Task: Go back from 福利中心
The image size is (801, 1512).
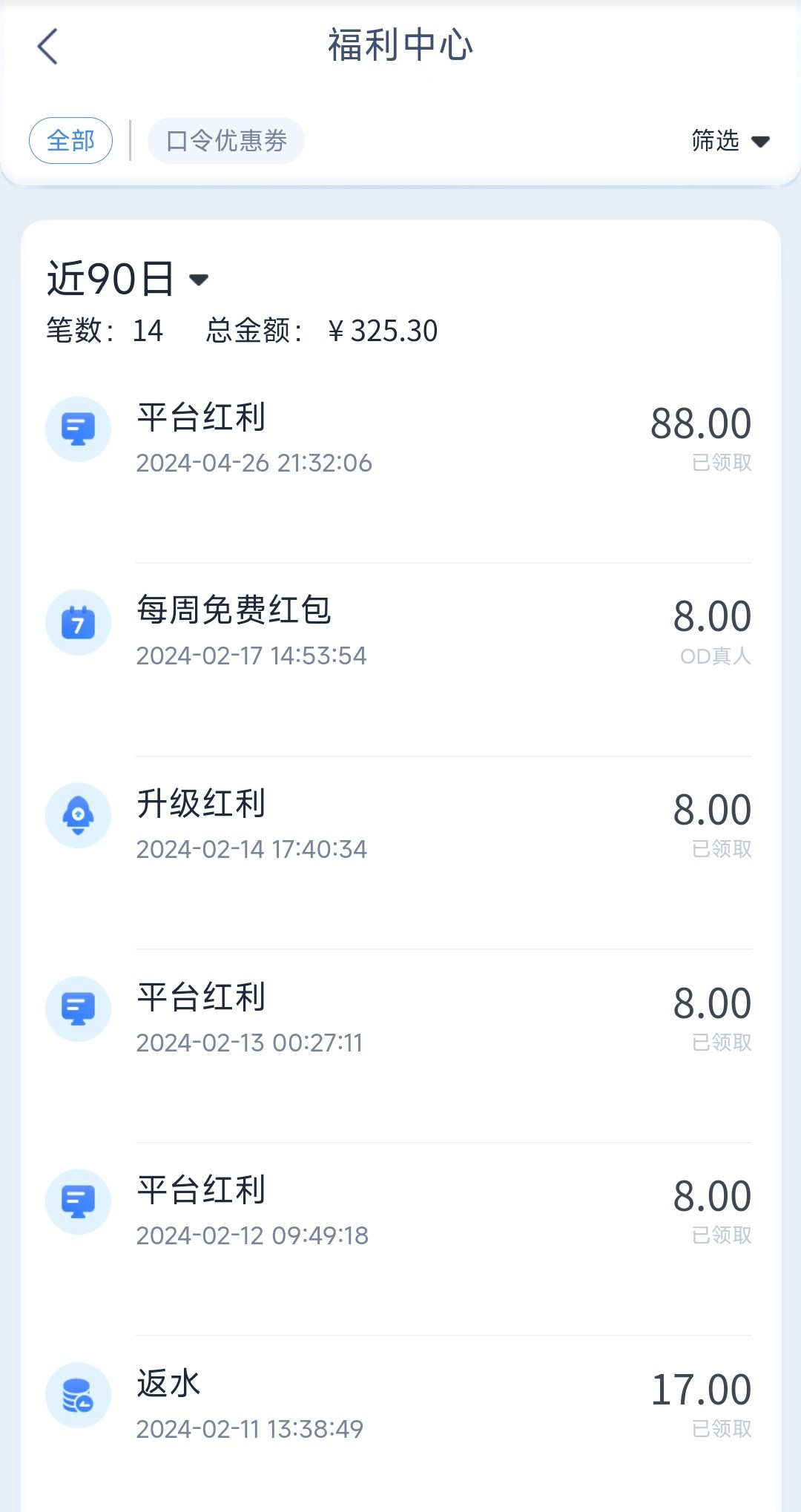Action: point(47,47)
